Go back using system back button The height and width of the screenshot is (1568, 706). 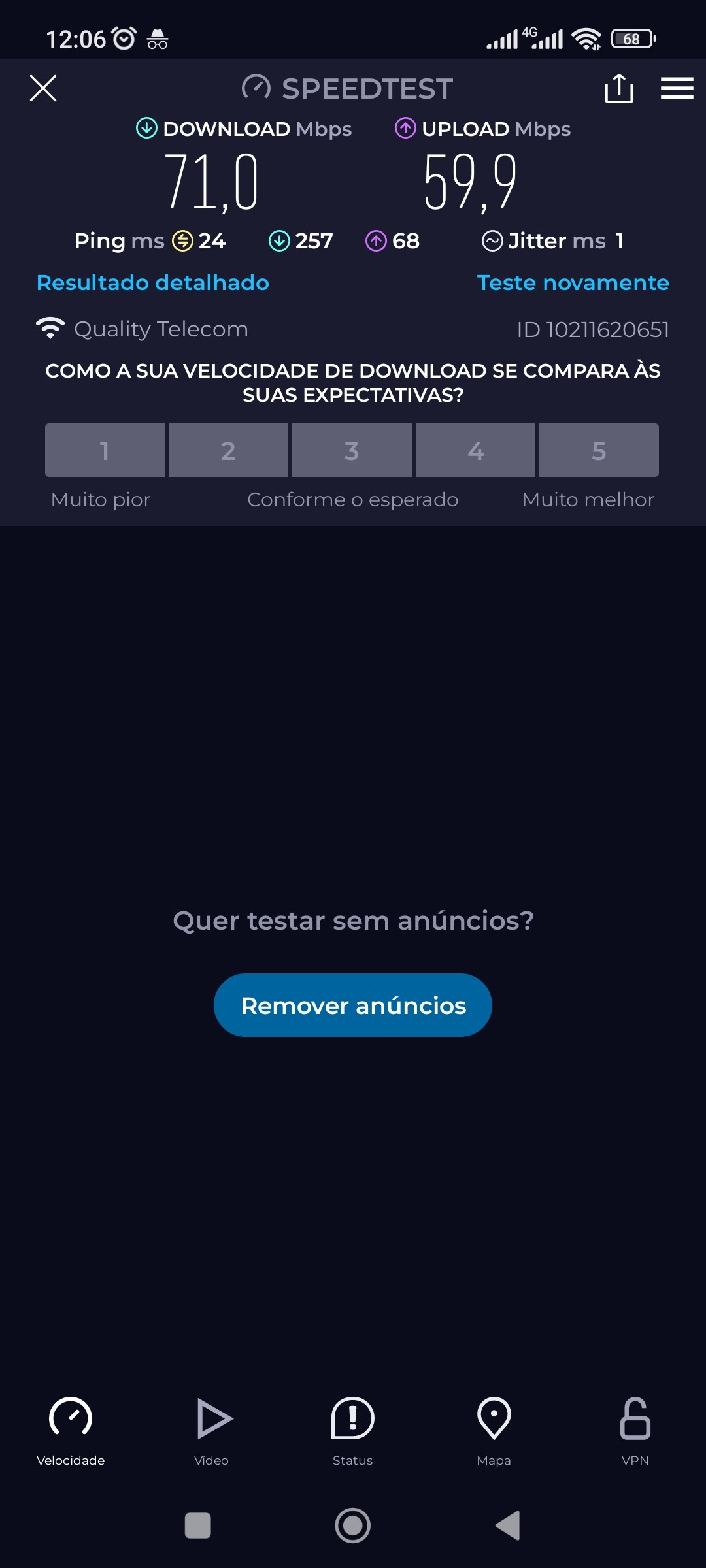(x=508, y=1526)
